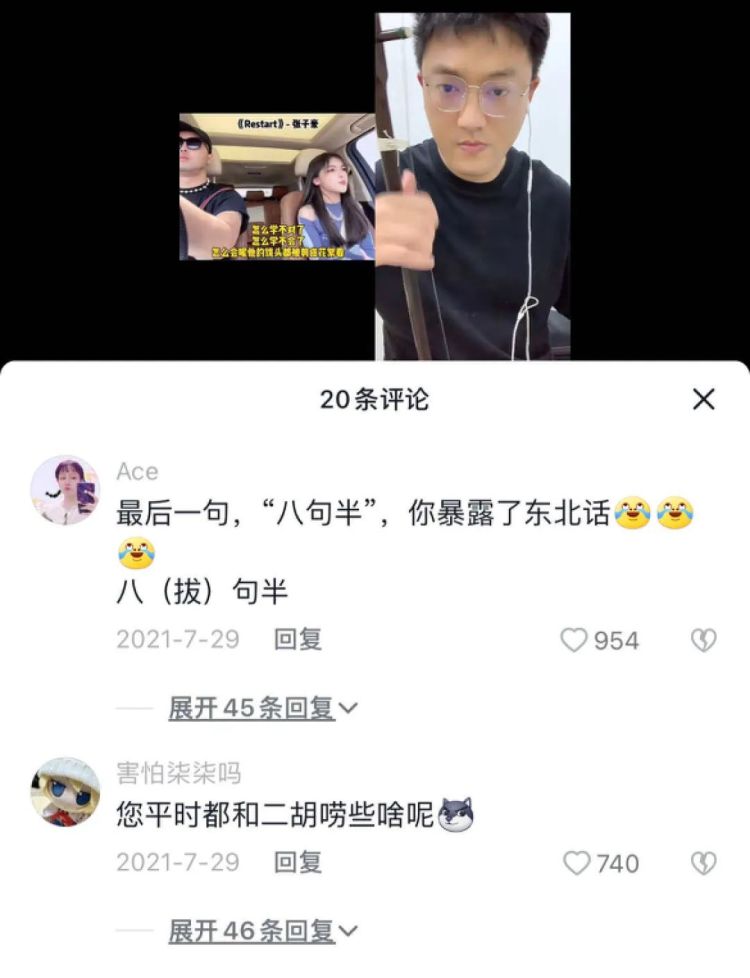Expand 45 replies under Ace's comment
This screenshot has height=978, width=750.
[262, 709]
